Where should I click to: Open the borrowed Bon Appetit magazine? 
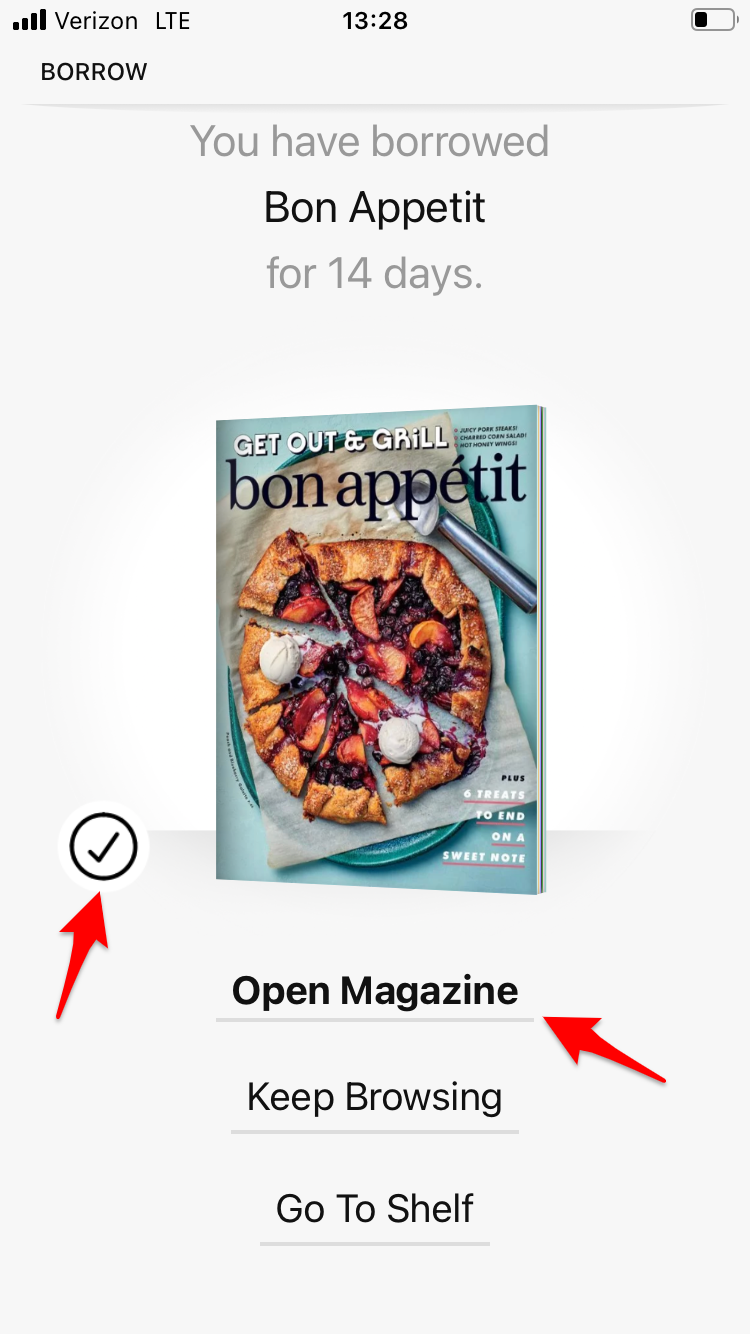pyautogui.click(x=375, y=991)
